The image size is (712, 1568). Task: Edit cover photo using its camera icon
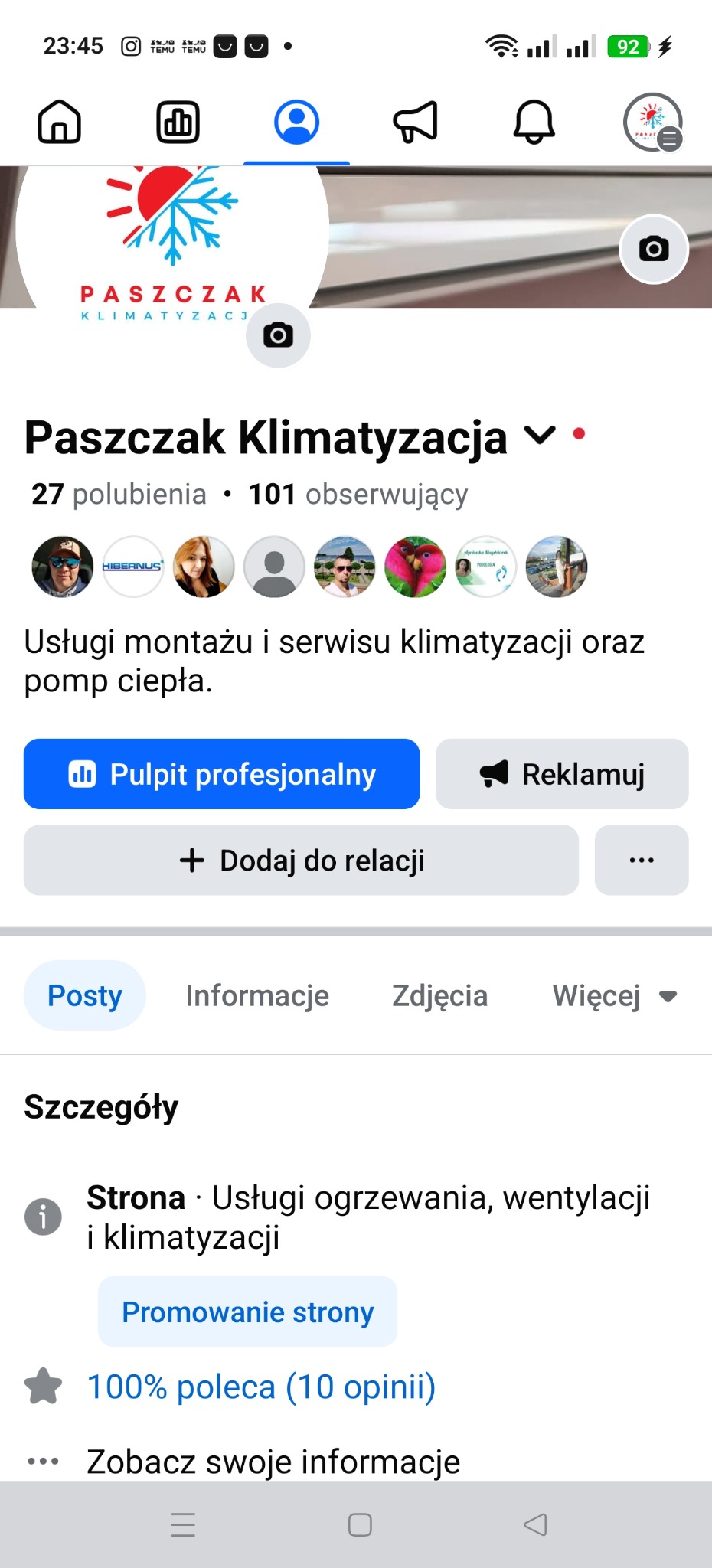[x=653, y=250]
